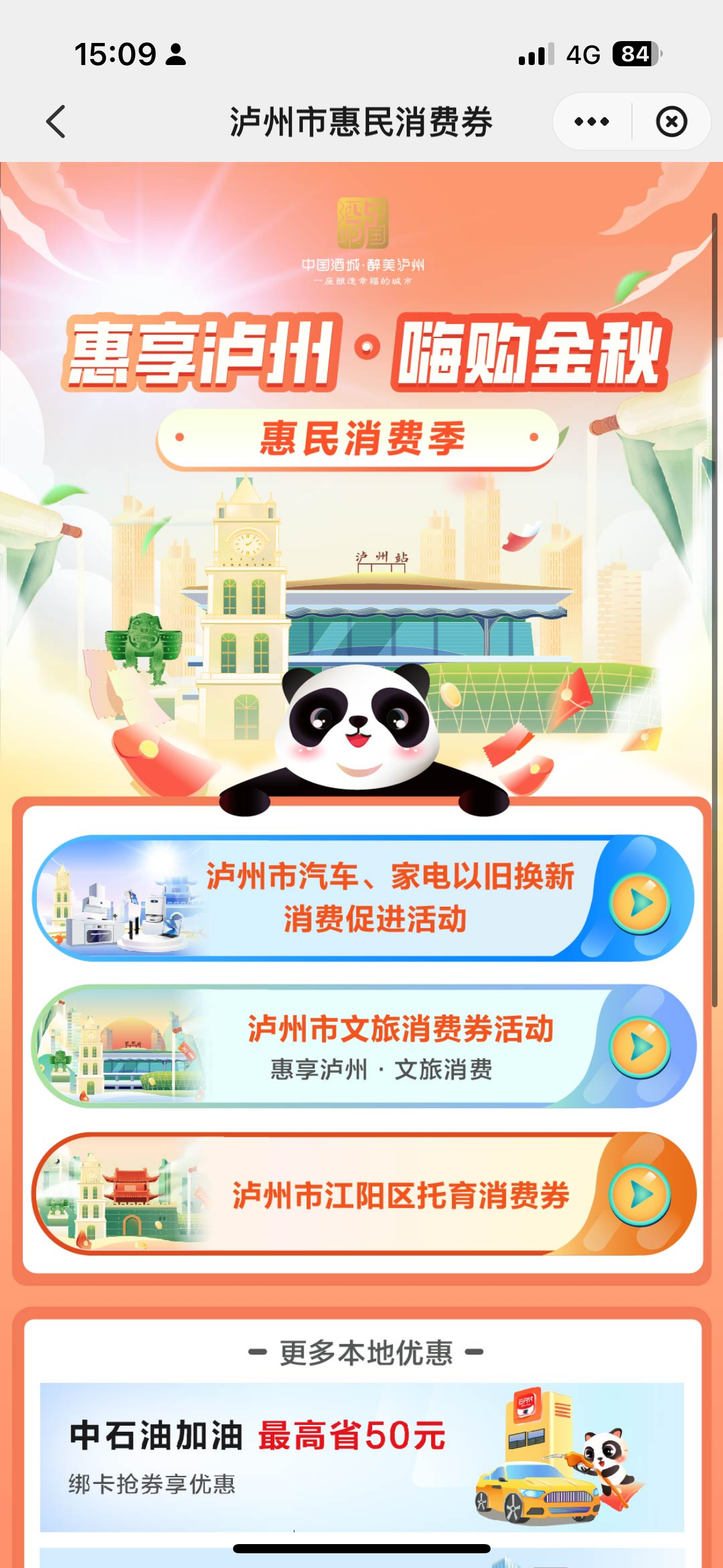
Task: Go back to the previous page
Action: (56, 121)
